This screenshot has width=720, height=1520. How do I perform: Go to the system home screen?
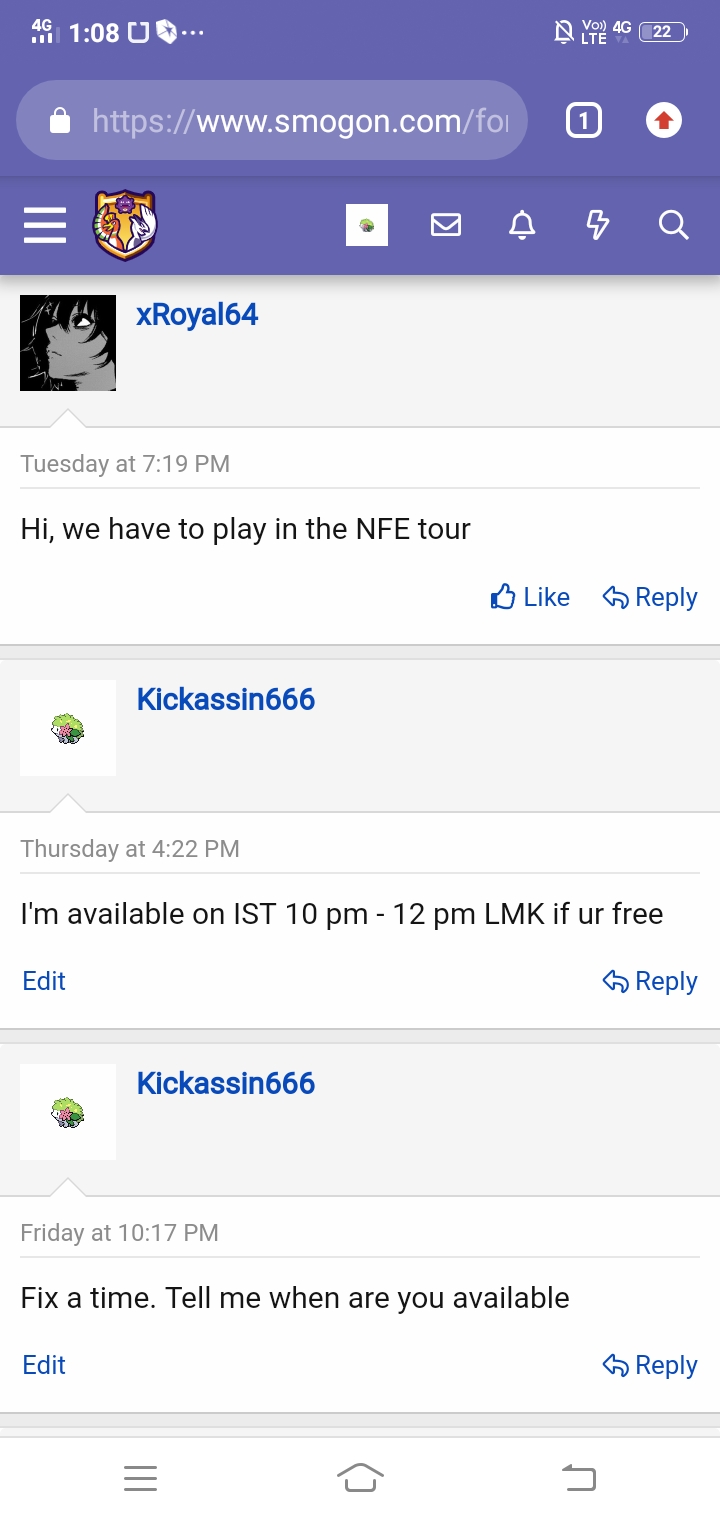360,1477
